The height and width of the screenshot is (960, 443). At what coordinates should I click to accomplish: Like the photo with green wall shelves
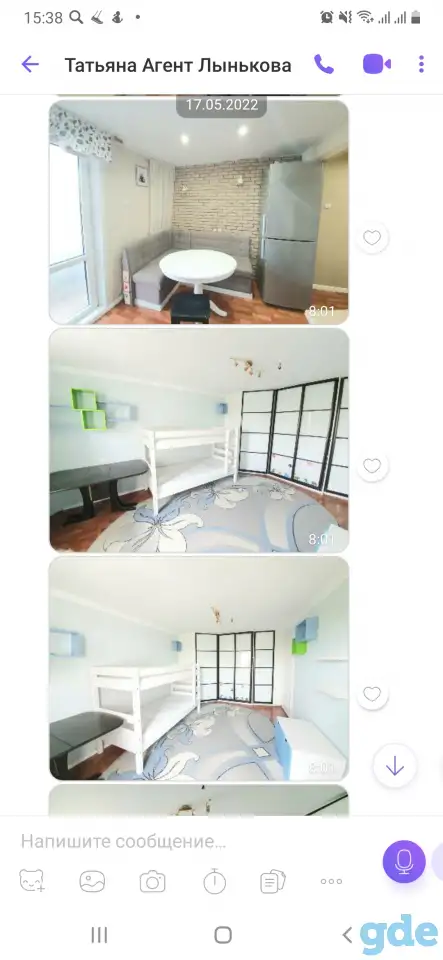pos(372,466)
